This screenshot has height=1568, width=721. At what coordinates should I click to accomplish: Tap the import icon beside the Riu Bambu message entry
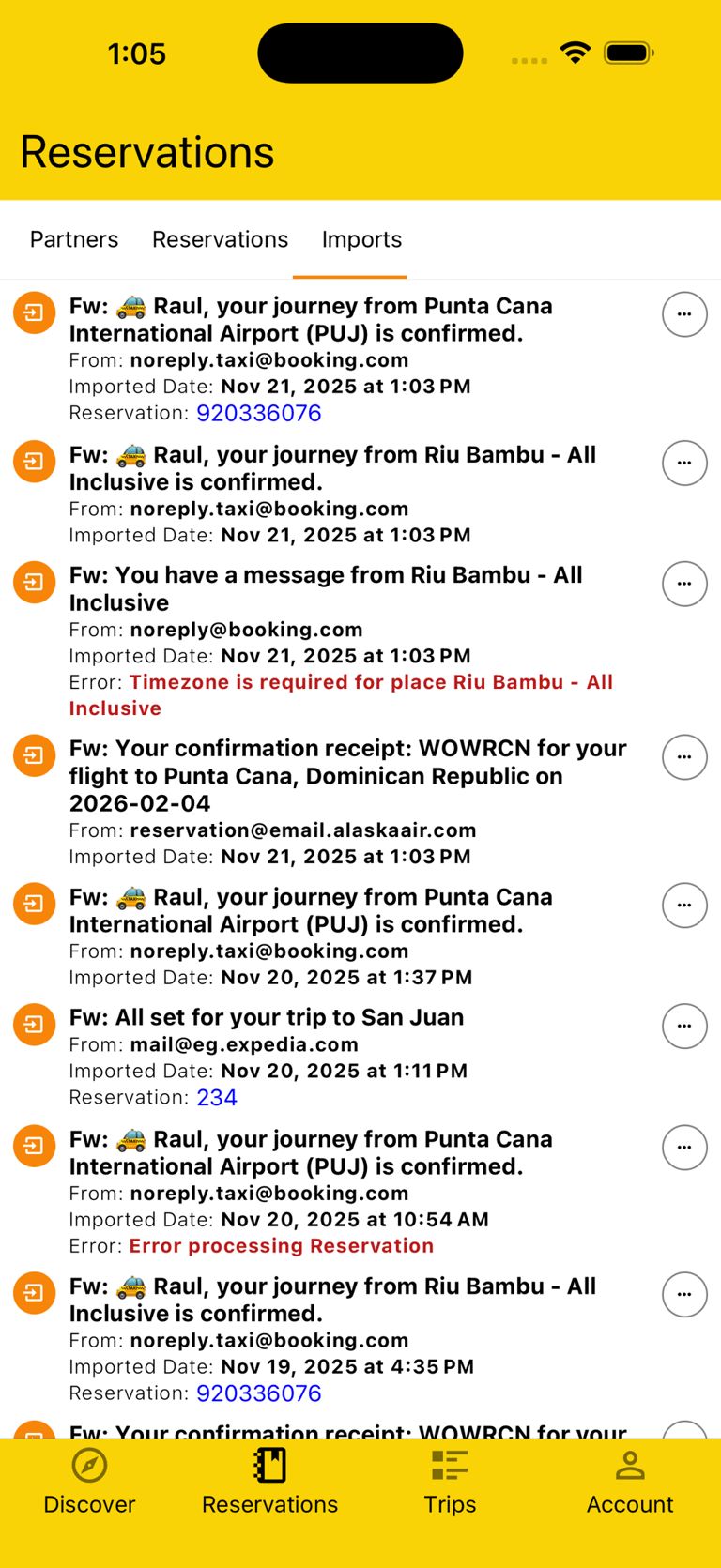pos(34,582)
